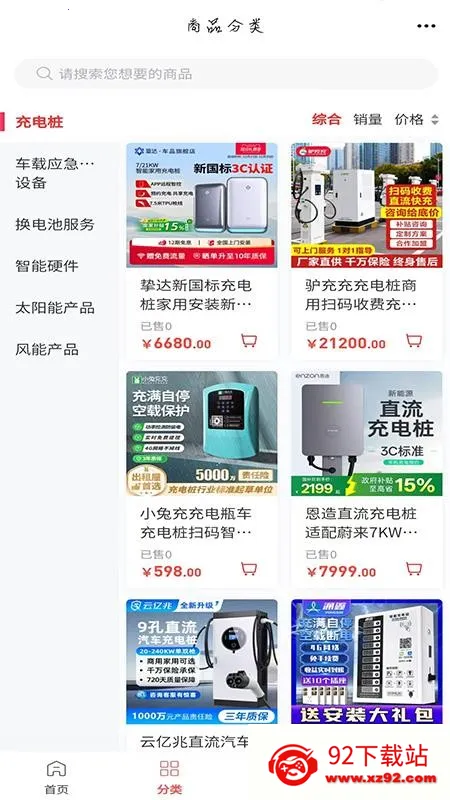Open the 恩造直流充电桩 product card
This screenshot has width=450, height=800.
(367, 480)
